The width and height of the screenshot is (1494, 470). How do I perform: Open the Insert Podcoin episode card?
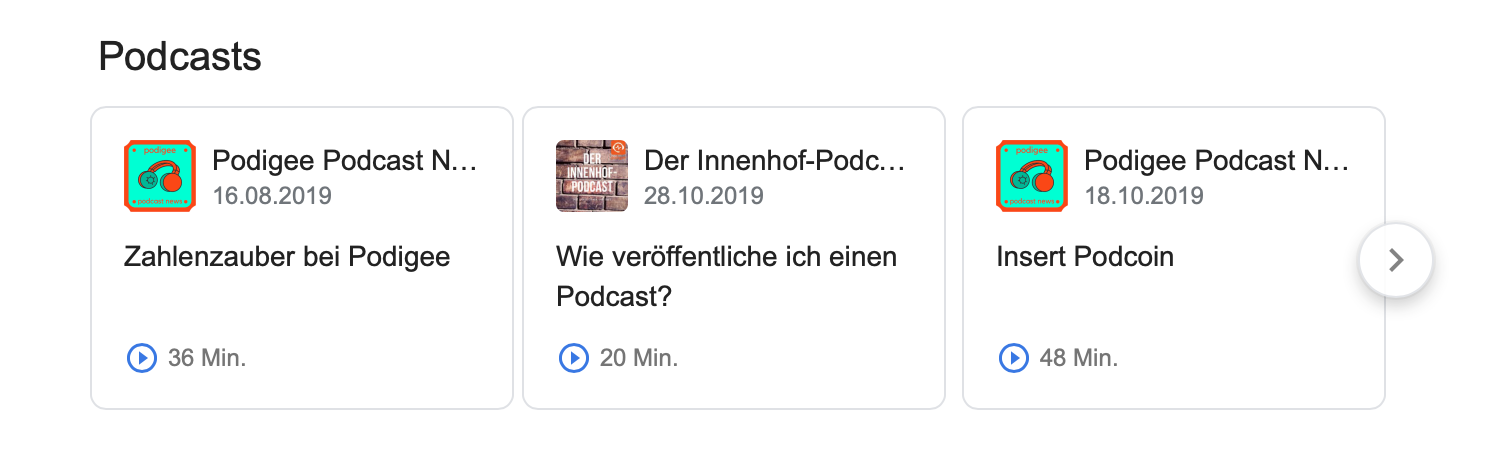point(1085,258)
